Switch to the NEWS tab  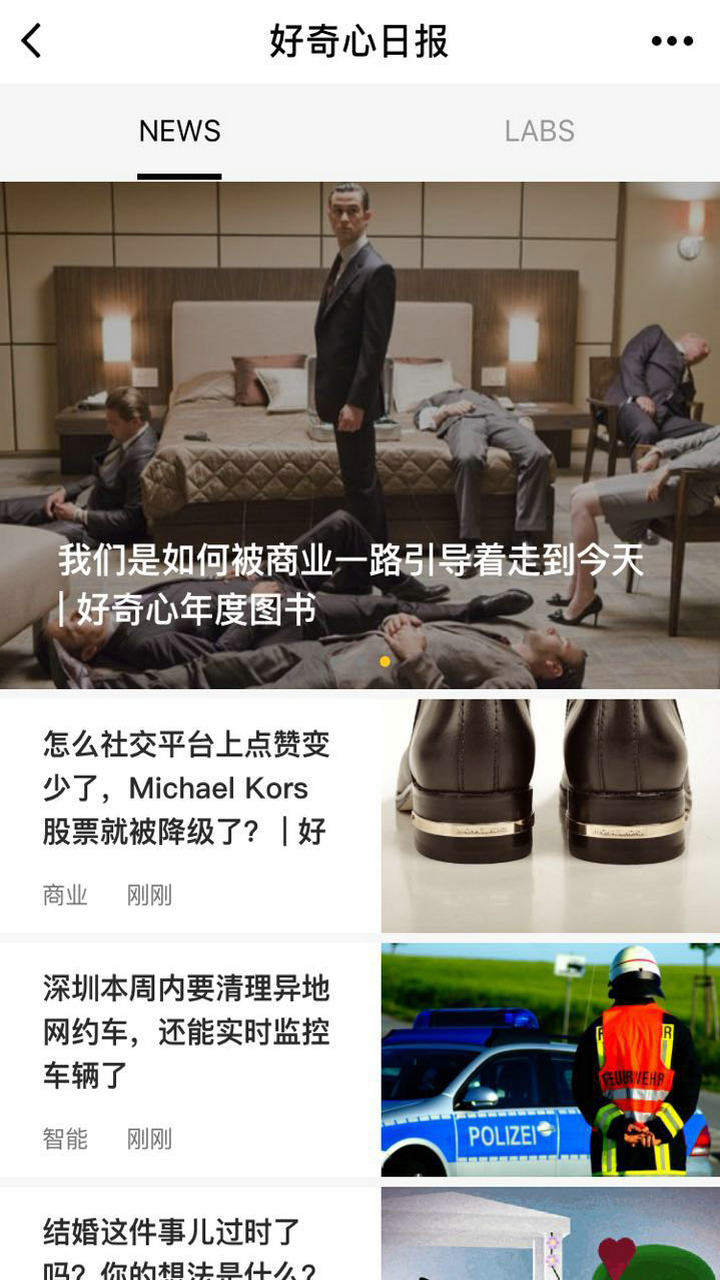(180, 131)
